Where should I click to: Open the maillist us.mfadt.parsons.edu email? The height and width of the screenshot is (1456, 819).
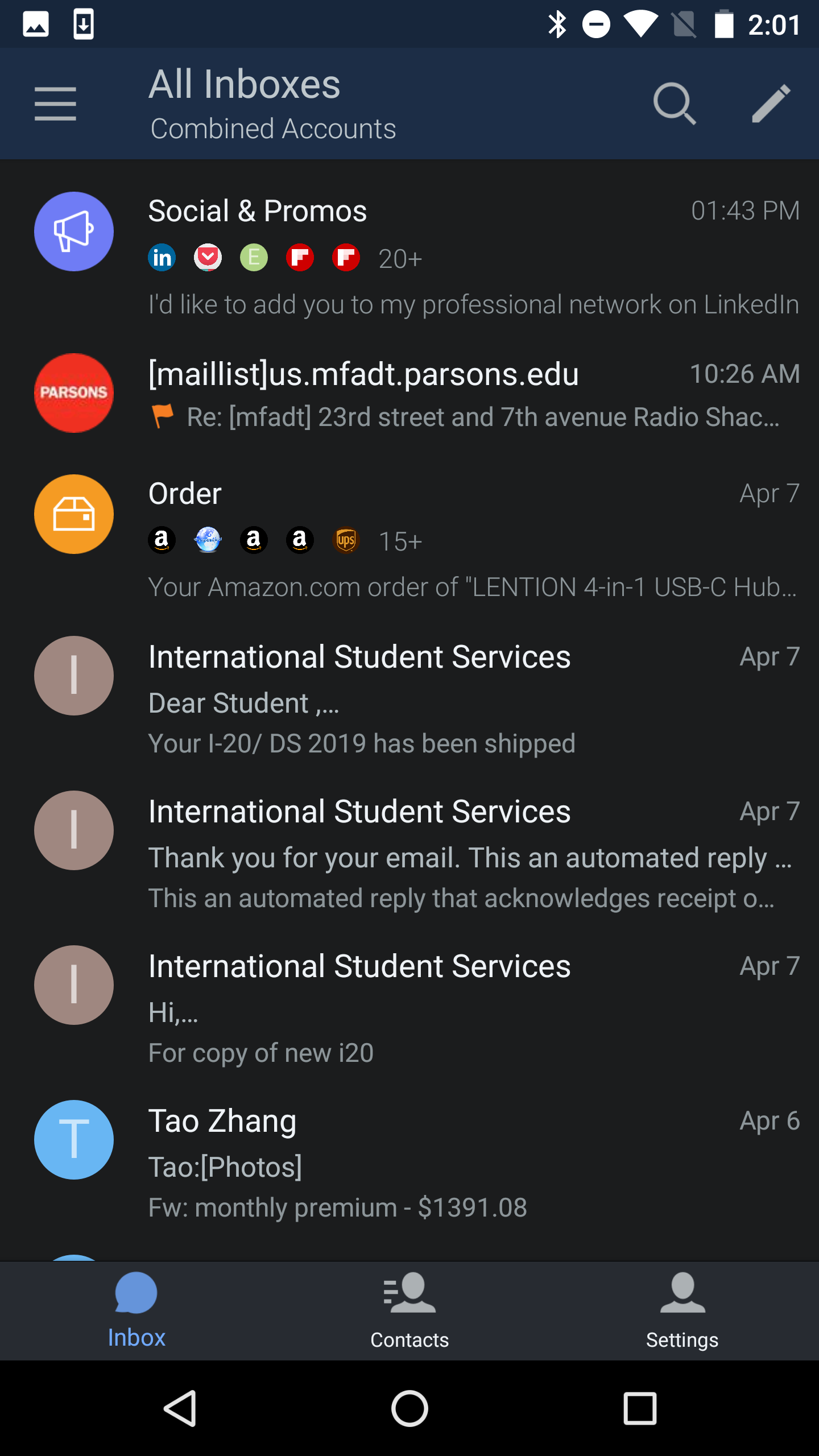pyautogui.click(x=409, y=394)
